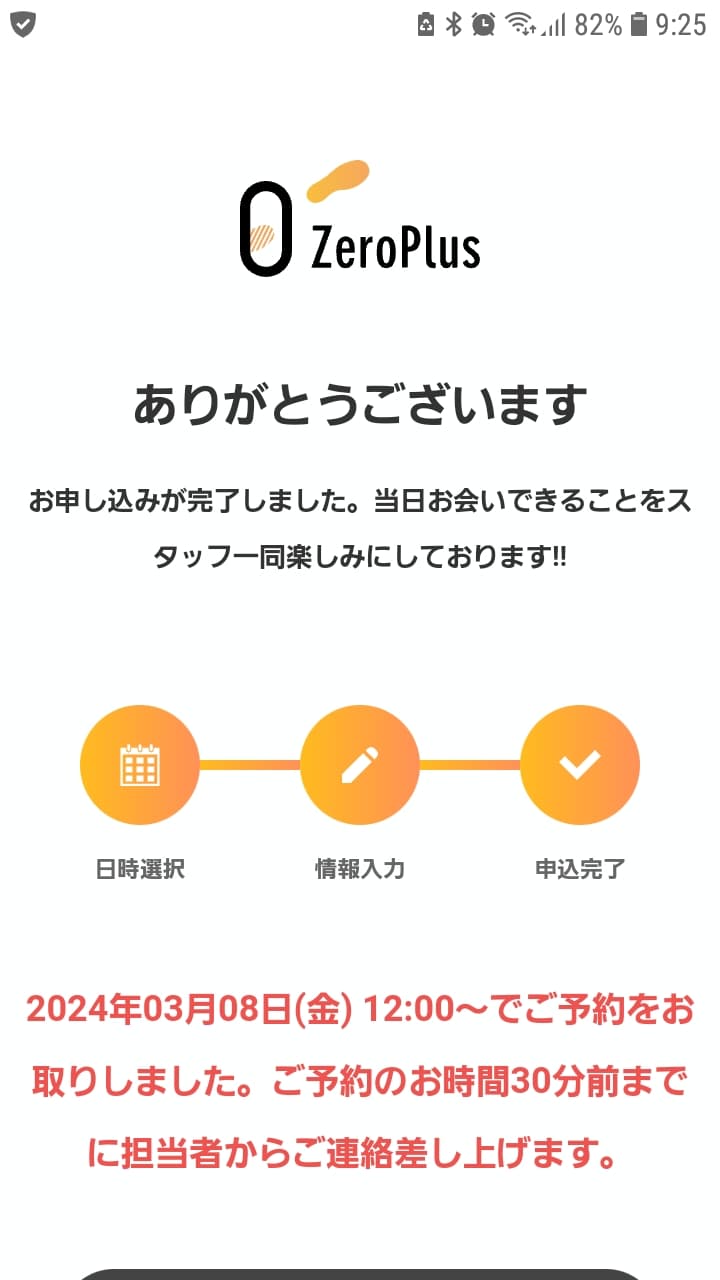720x1280 pixels.
Task: Click the dark button at screen bottom
Action: pos(360,1272)
